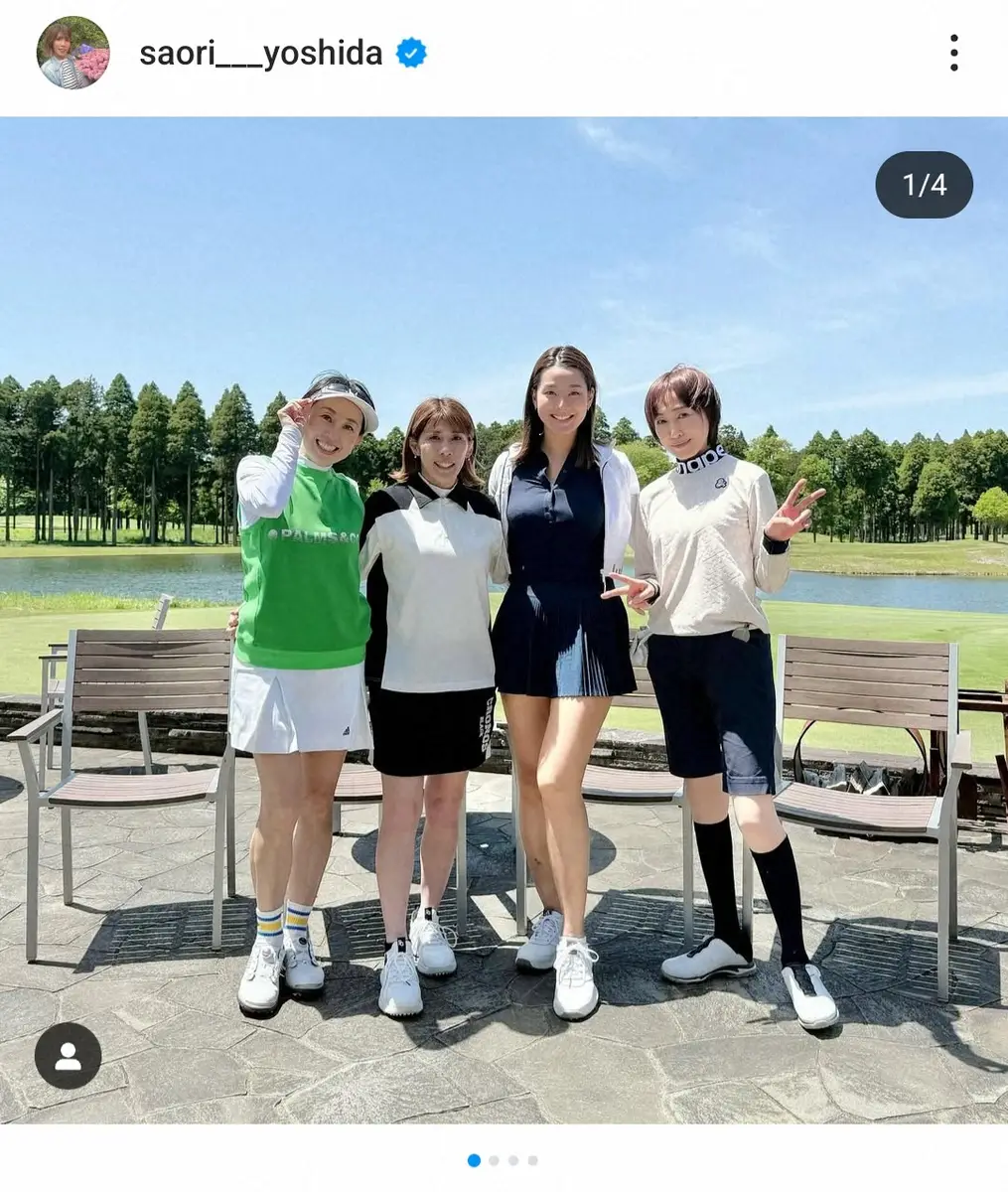Open the saori___yoshida username link

click(261, 53)
